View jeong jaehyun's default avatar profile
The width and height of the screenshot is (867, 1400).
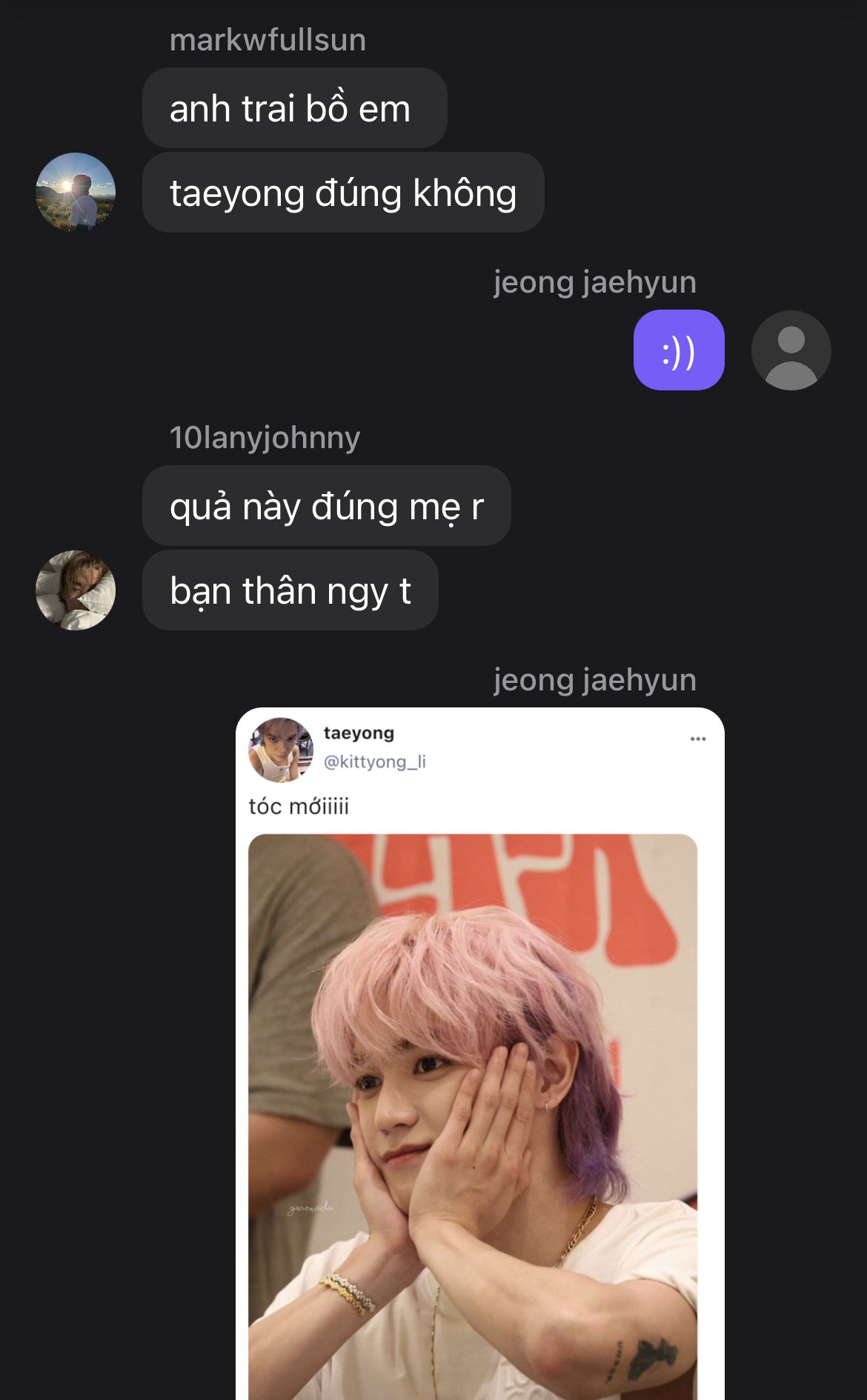pos(791,350)
